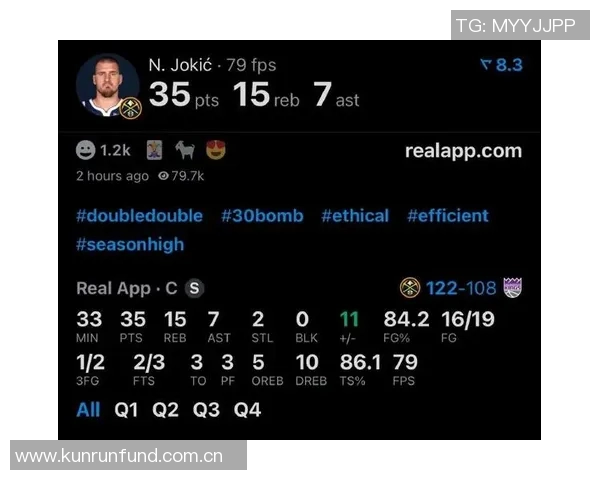
Task: Open the #doubledouble hashtag
Action: pyautogui.click(x=139, y=216)
